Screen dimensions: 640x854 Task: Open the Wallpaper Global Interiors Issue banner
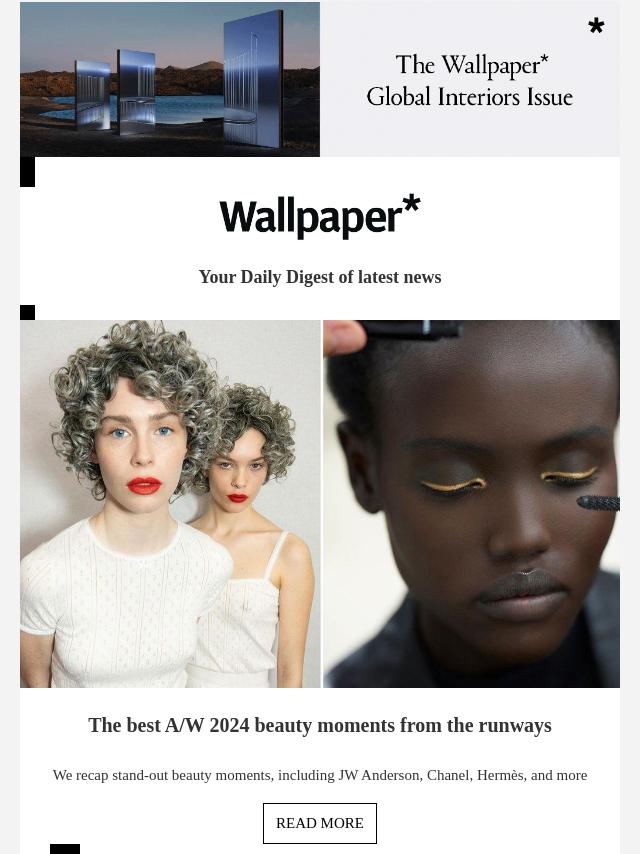(x=320, y=79)
